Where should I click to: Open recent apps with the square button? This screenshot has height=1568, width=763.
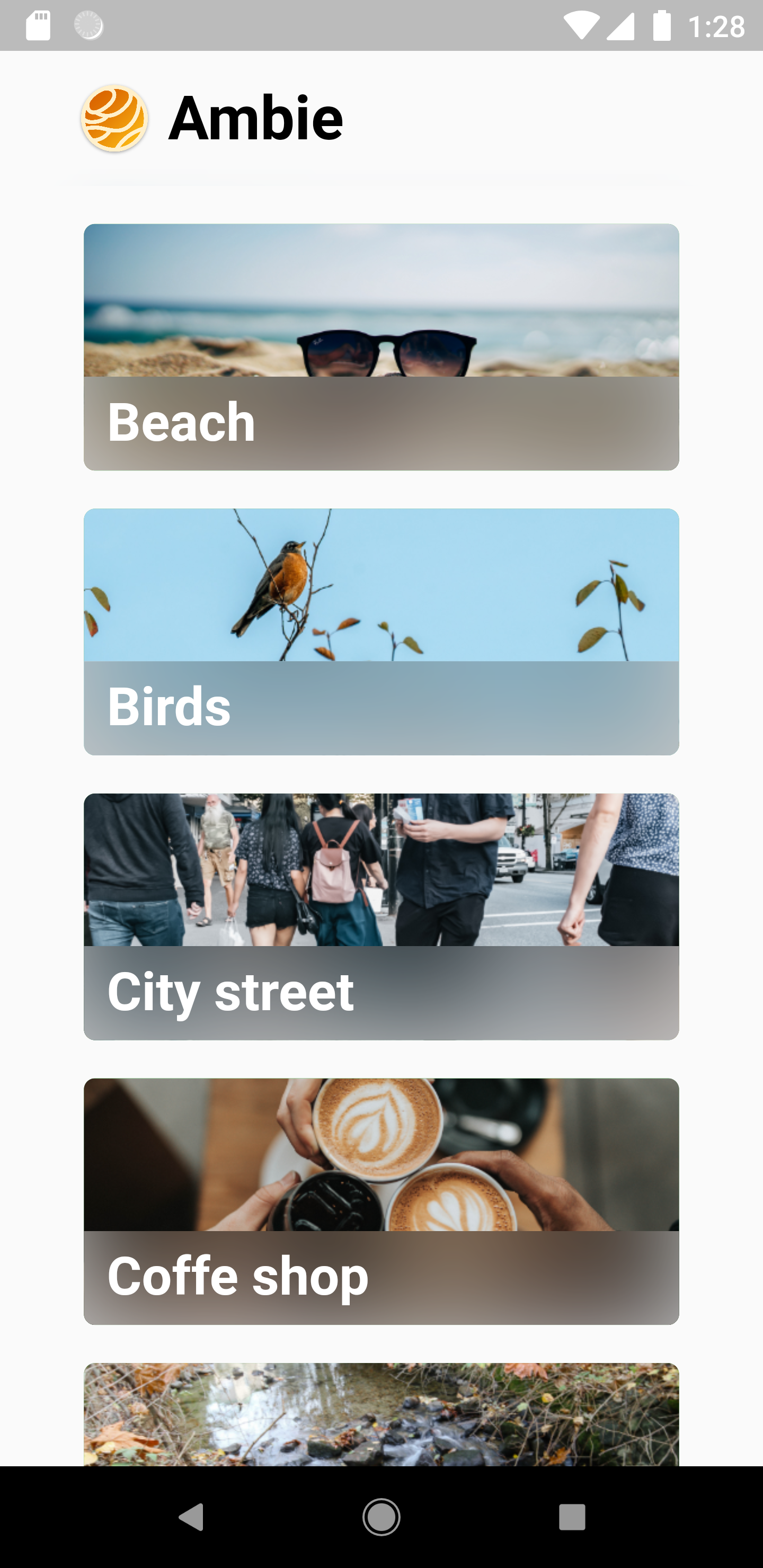(x=572, y=1518)
